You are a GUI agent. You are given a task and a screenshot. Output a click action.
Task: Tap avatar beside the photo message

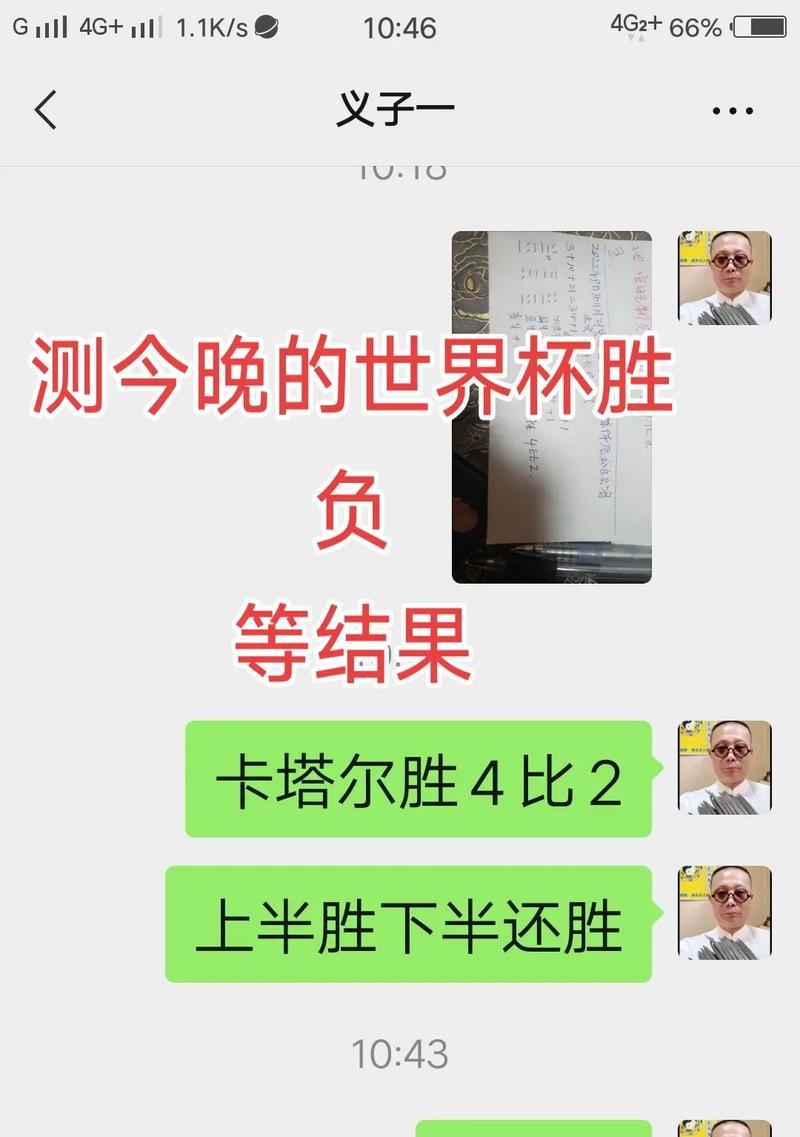[725, 278]
